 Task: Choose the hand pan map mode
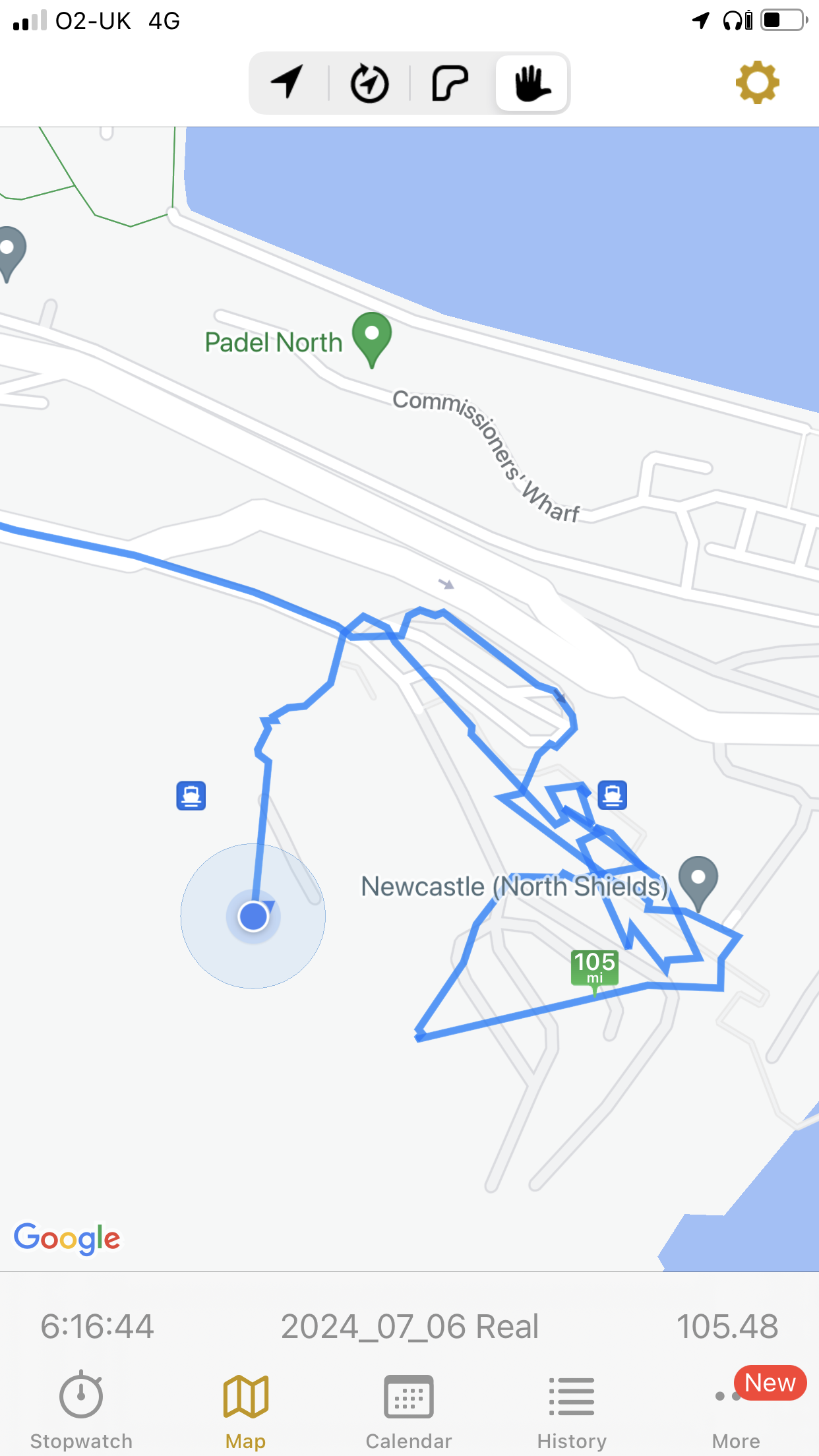point(531,83)
